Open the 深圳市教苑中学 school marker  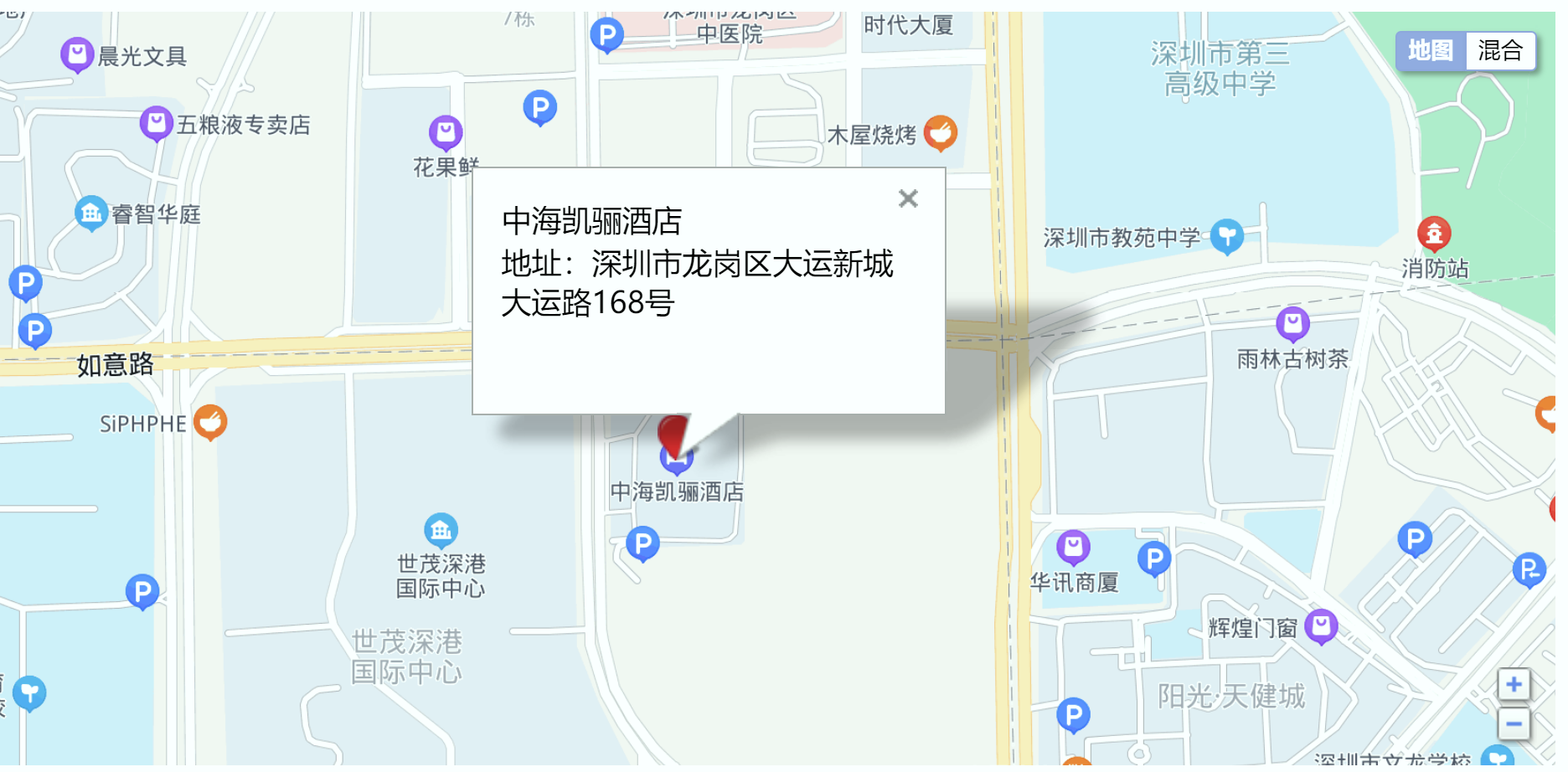[x=1227, y=236]
